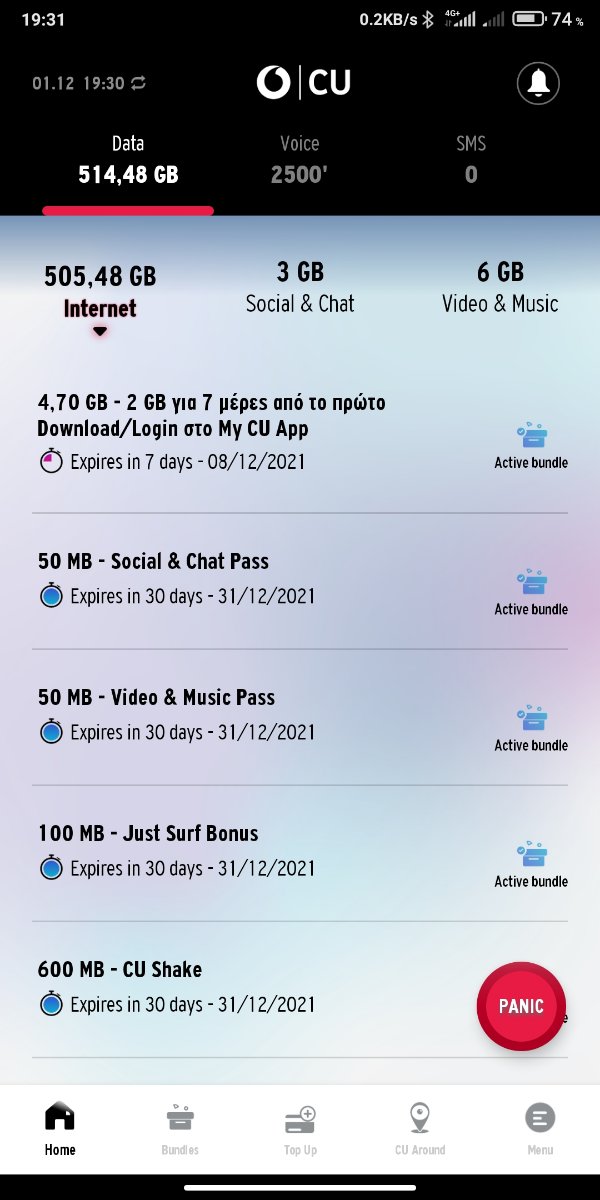Open the 100 MB Just Surf Bonus bundle
600x1200 pixels.
pos(300,853)
